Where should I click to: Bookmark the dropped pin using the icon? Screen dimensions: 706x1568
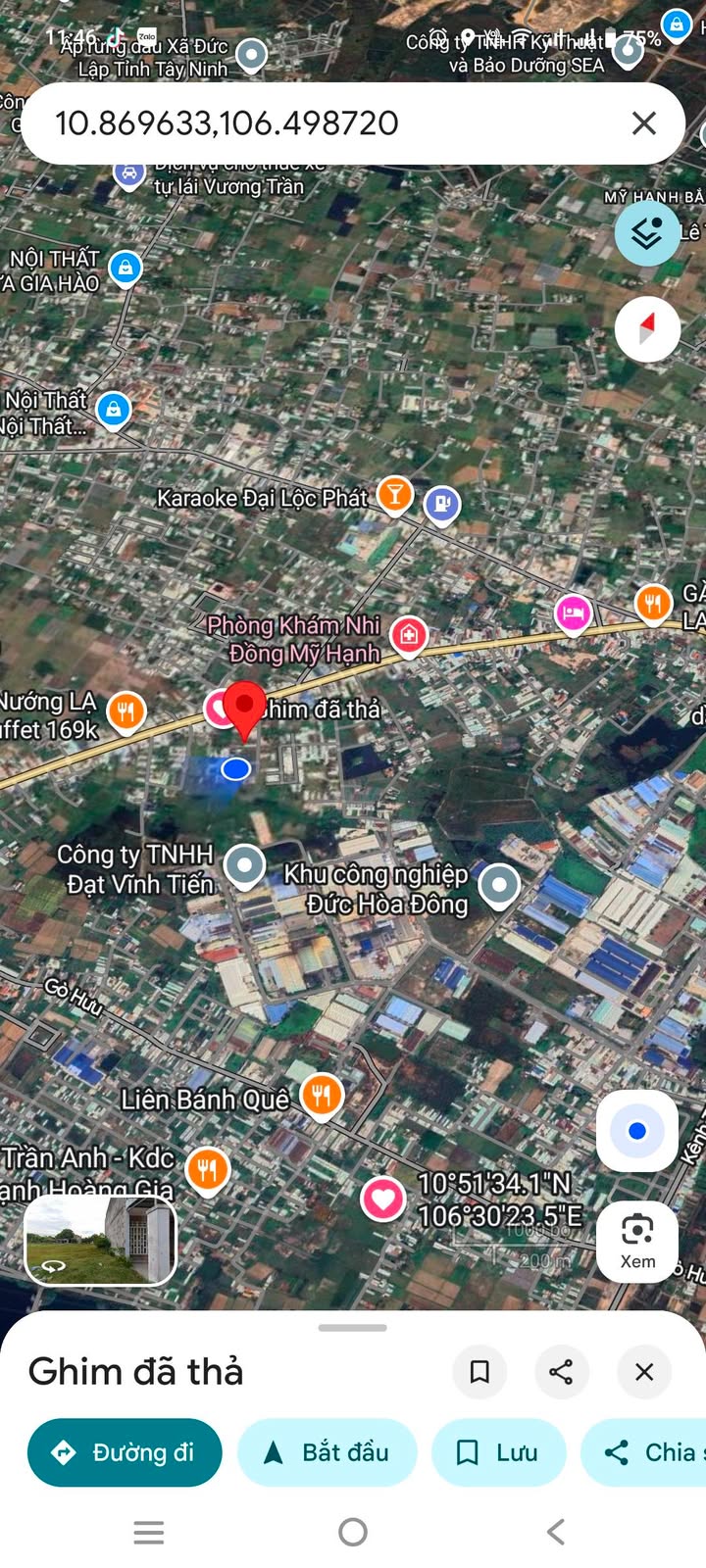point(479,1371)
